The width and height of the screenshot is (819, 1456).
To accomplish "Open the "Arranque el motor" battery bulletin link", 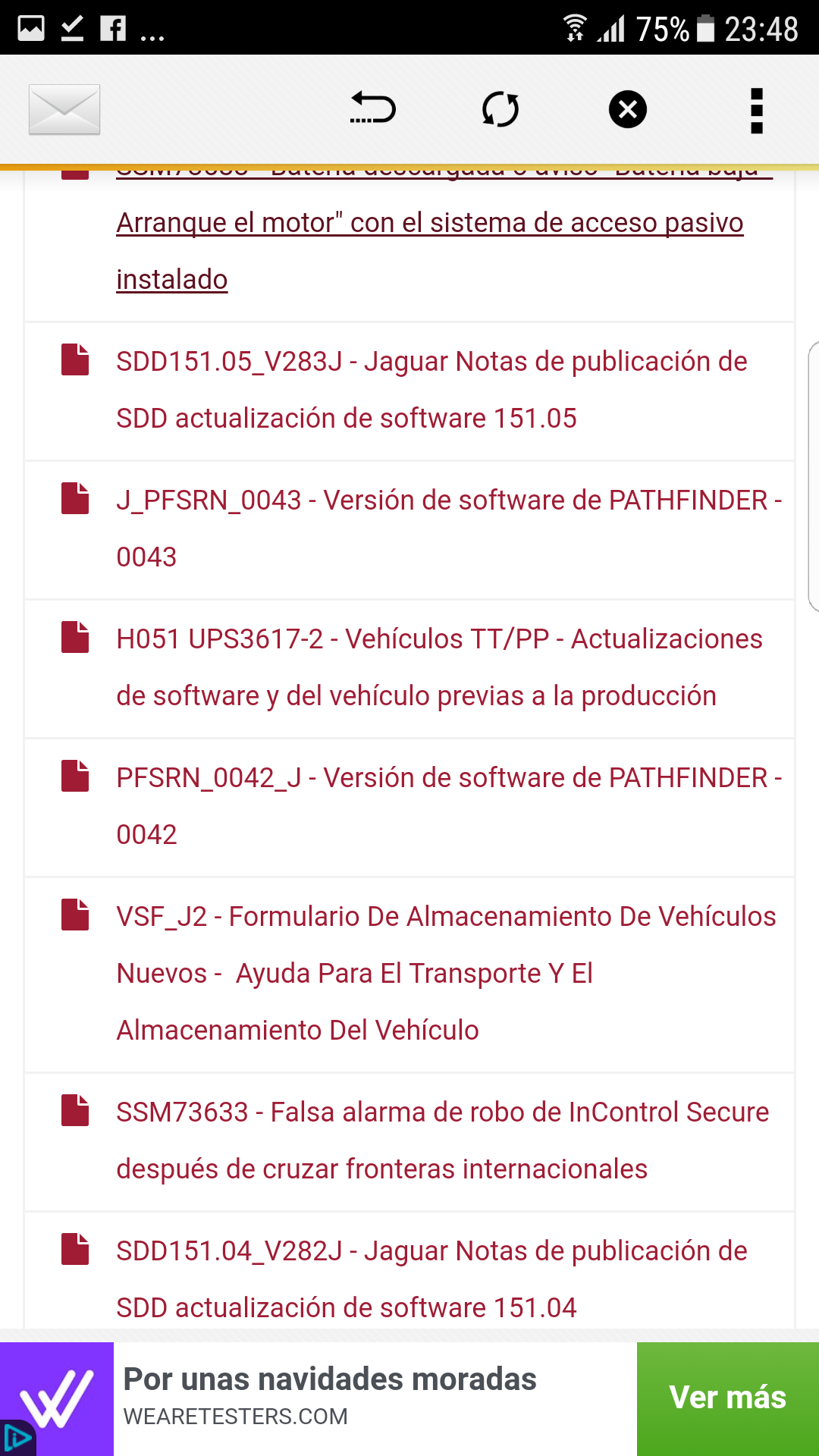I will pyautogui.click(x=429, y=223).
